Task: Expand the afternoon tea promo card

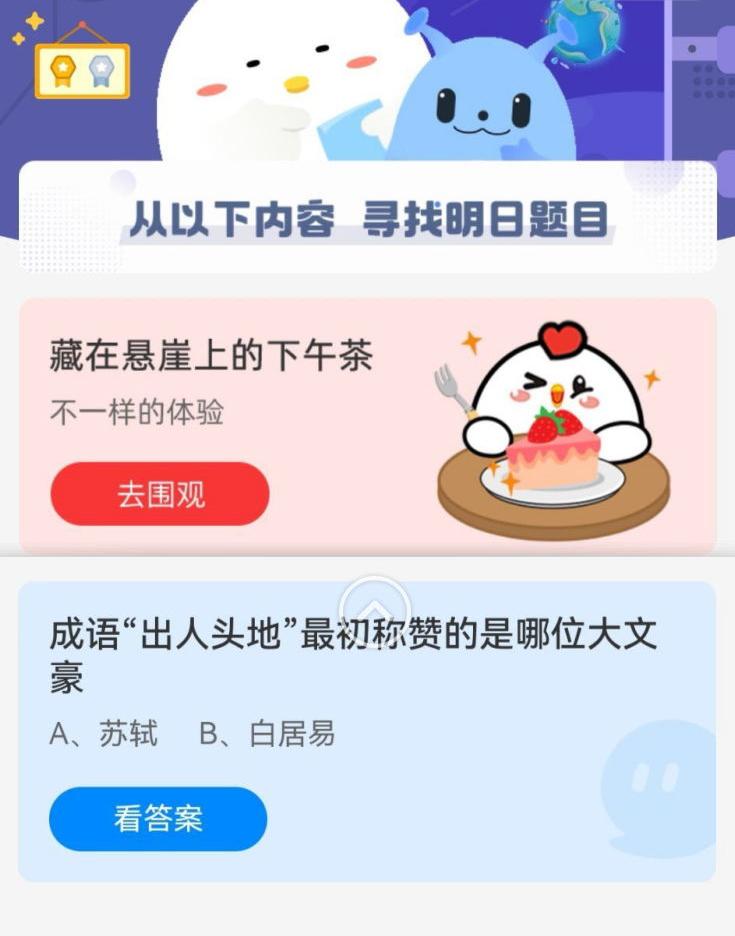Action: (x=367, y=420)
